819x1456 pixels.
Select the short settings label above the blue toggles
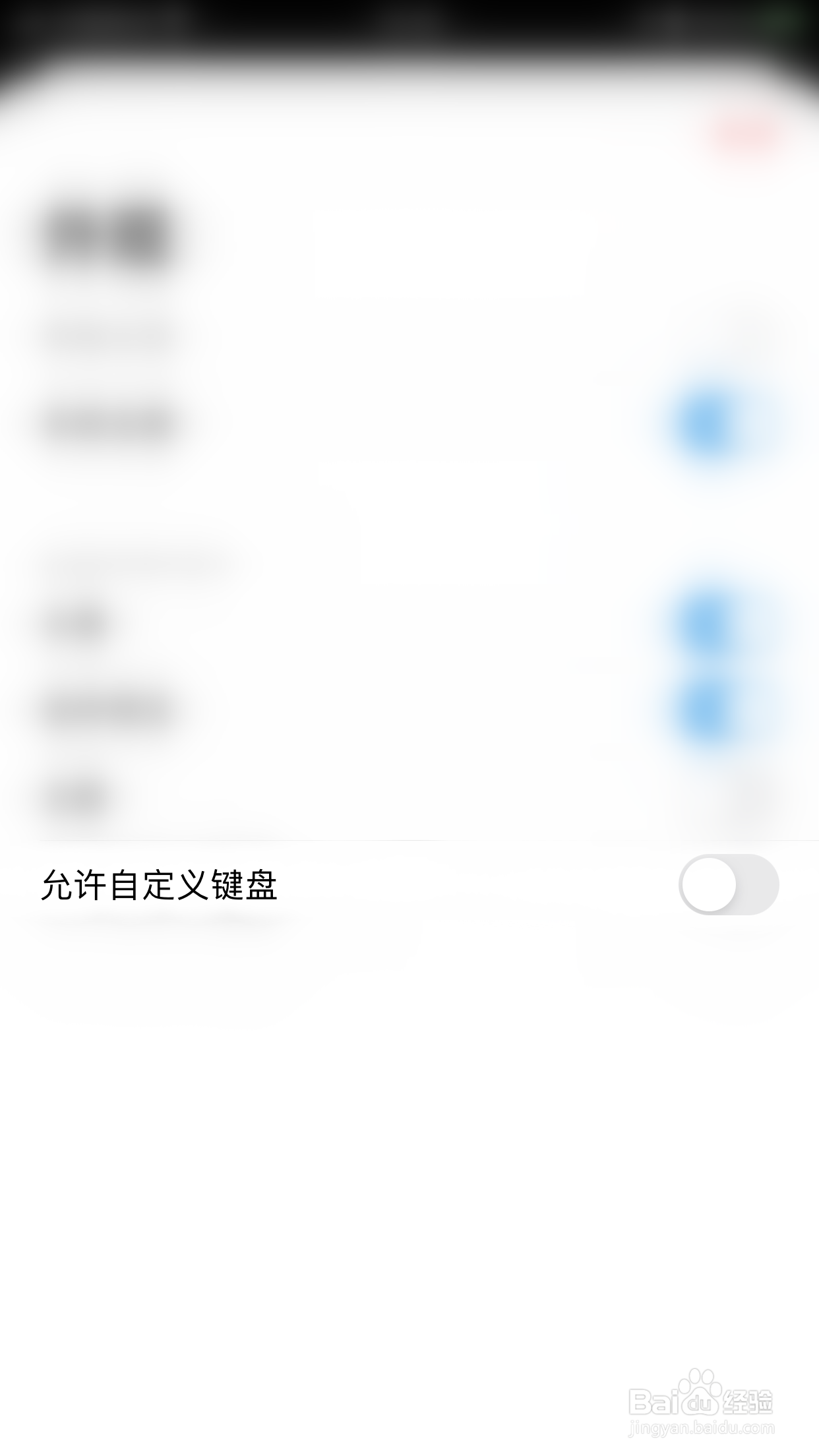(73, 620)
